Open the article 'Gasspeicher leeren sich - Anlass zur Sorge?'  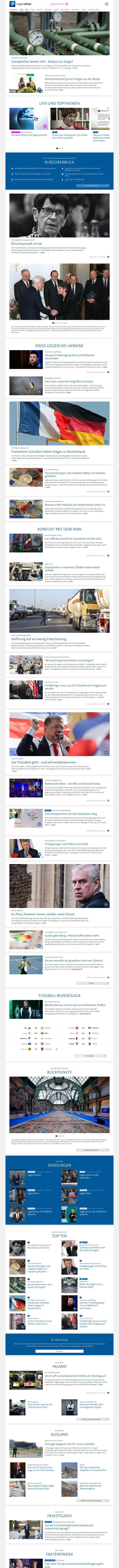(x=42, y=62)
